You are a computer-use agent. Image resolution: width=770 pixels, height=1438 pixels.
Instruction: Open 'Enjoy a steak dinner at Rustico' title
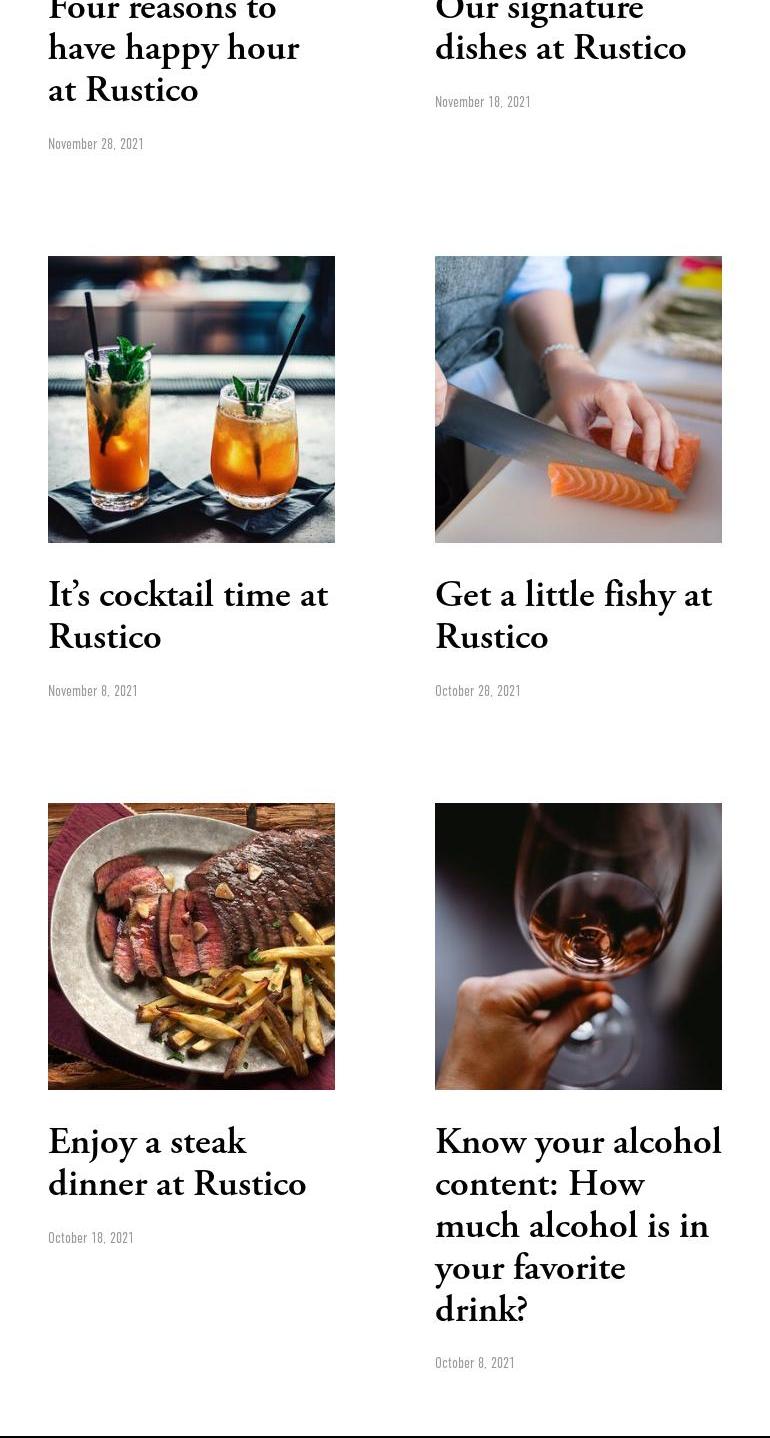177,1162
